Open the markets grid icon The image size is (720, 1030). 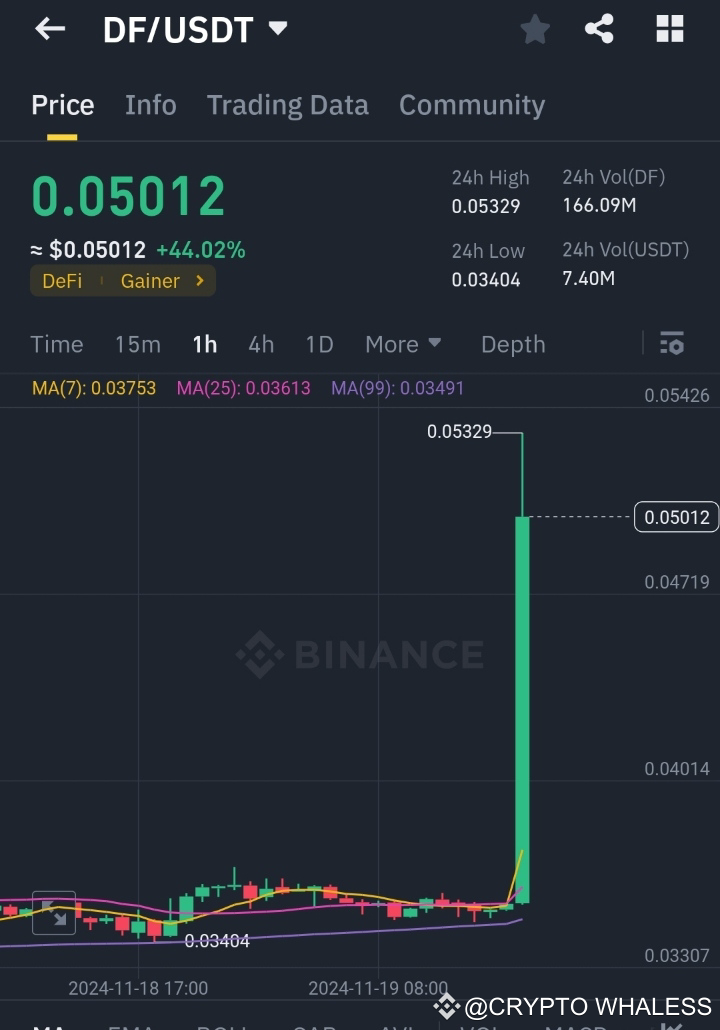click(x=668, y=28)
